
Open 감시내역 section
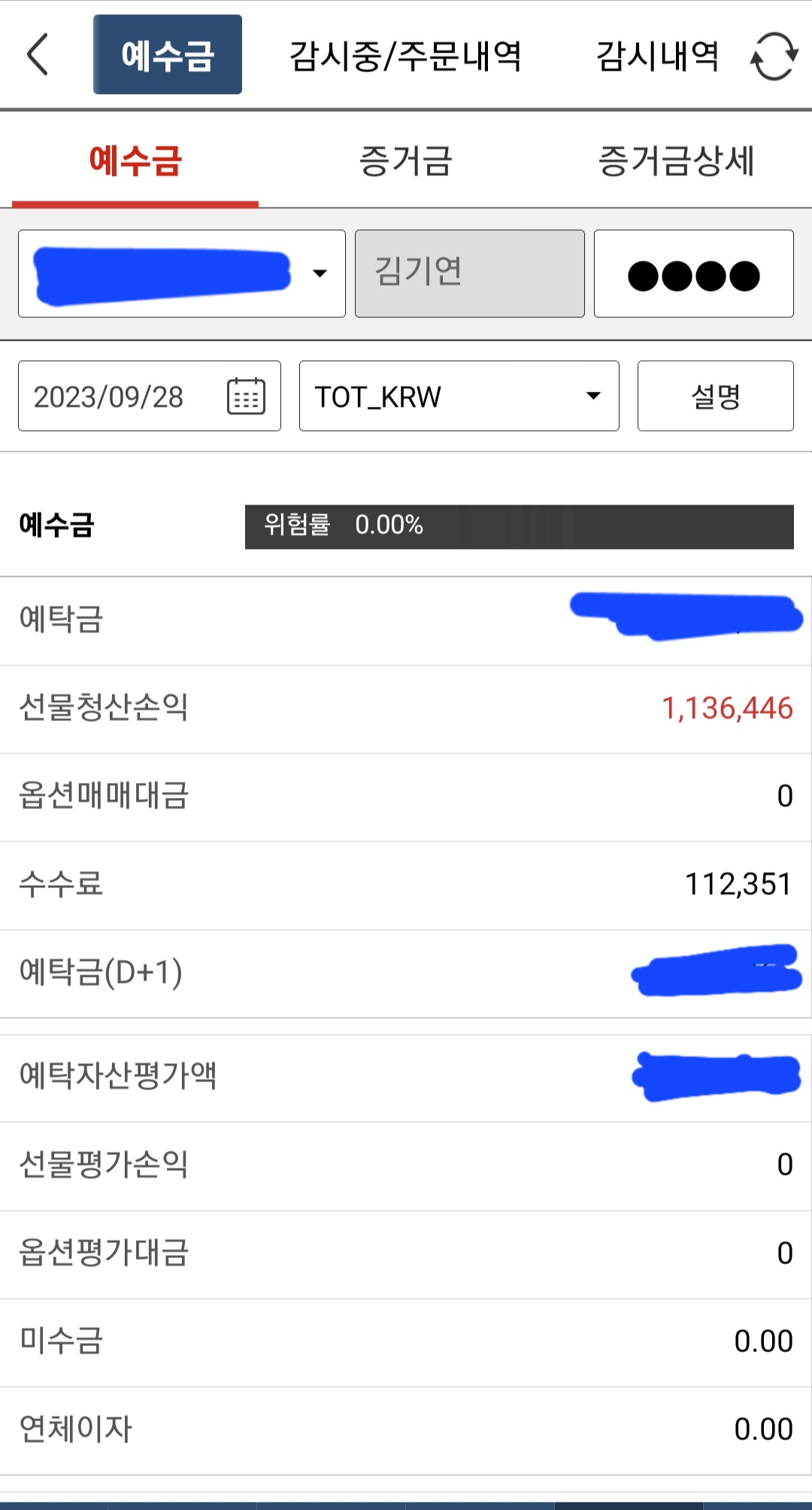(657, 56)
